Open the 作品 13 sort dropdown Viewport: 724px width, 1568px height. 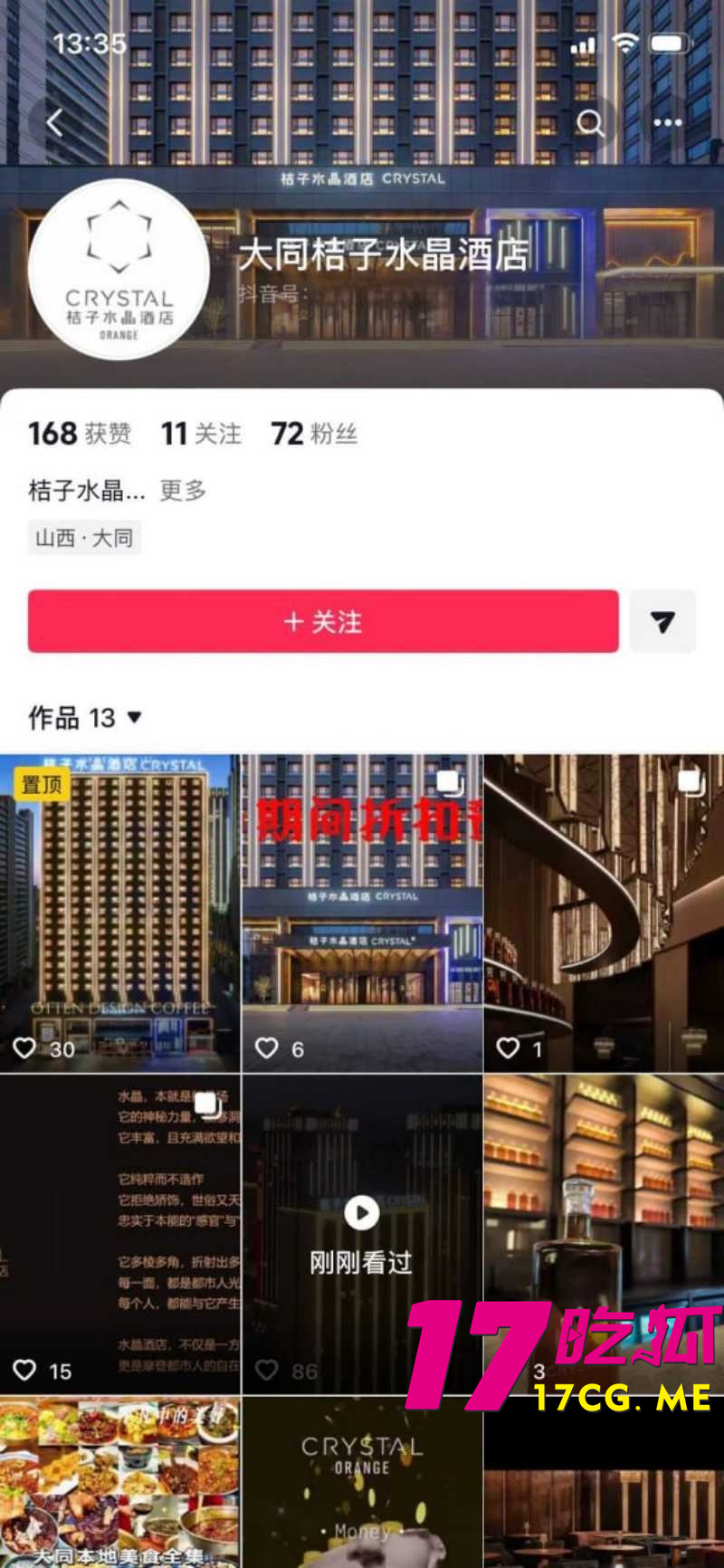132,718
